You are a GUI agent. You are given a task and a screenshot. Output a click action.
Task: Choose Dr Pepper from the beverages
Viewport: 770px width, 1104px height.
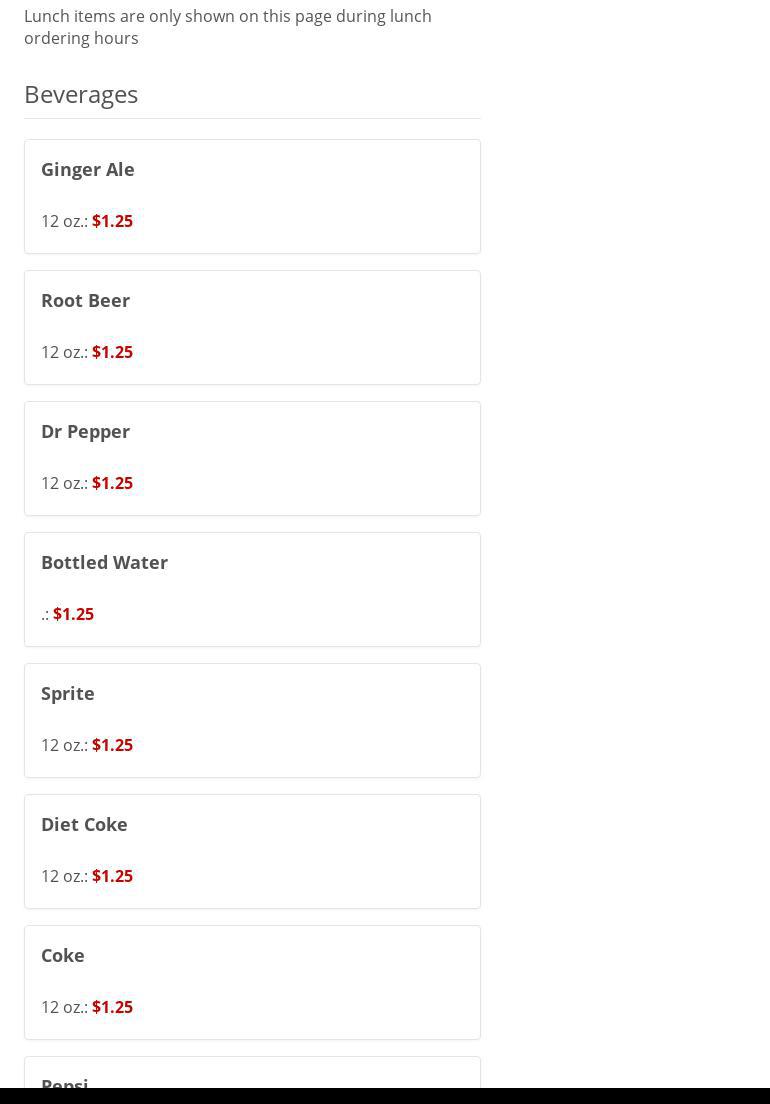252,458
